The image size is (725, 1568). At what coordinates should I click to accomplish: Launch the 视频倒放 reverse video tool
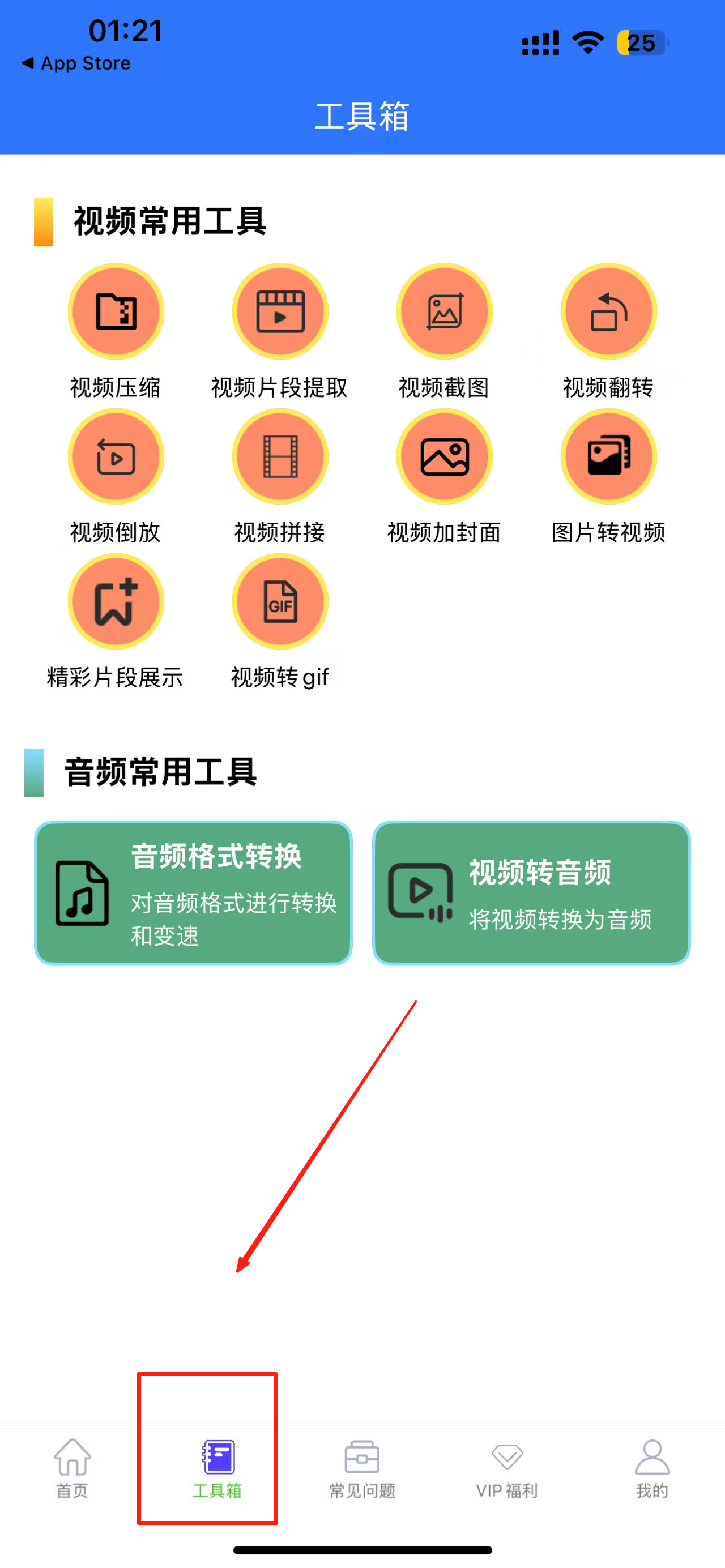(x=116, y=456)
